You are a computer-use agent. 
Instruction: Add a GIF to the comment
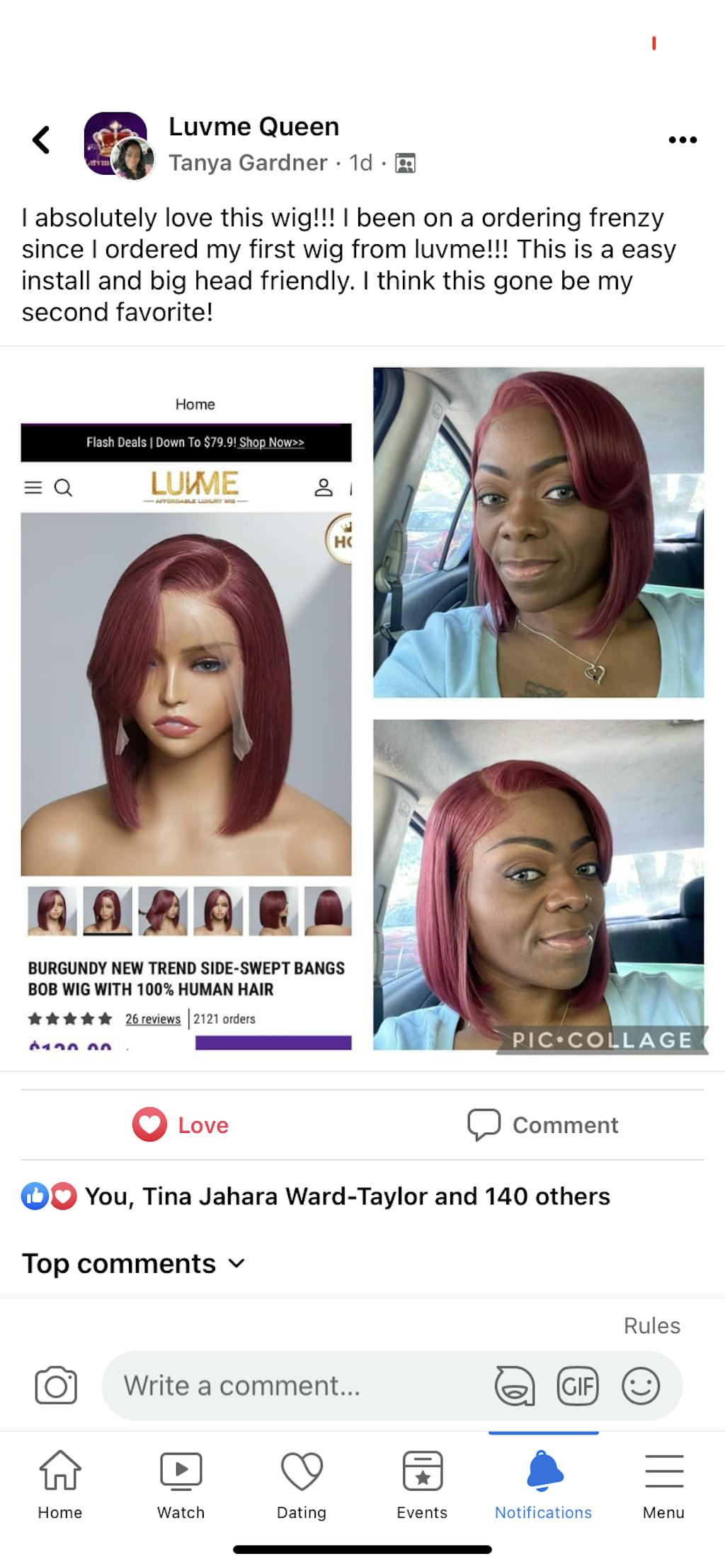tap(578, 1385)
